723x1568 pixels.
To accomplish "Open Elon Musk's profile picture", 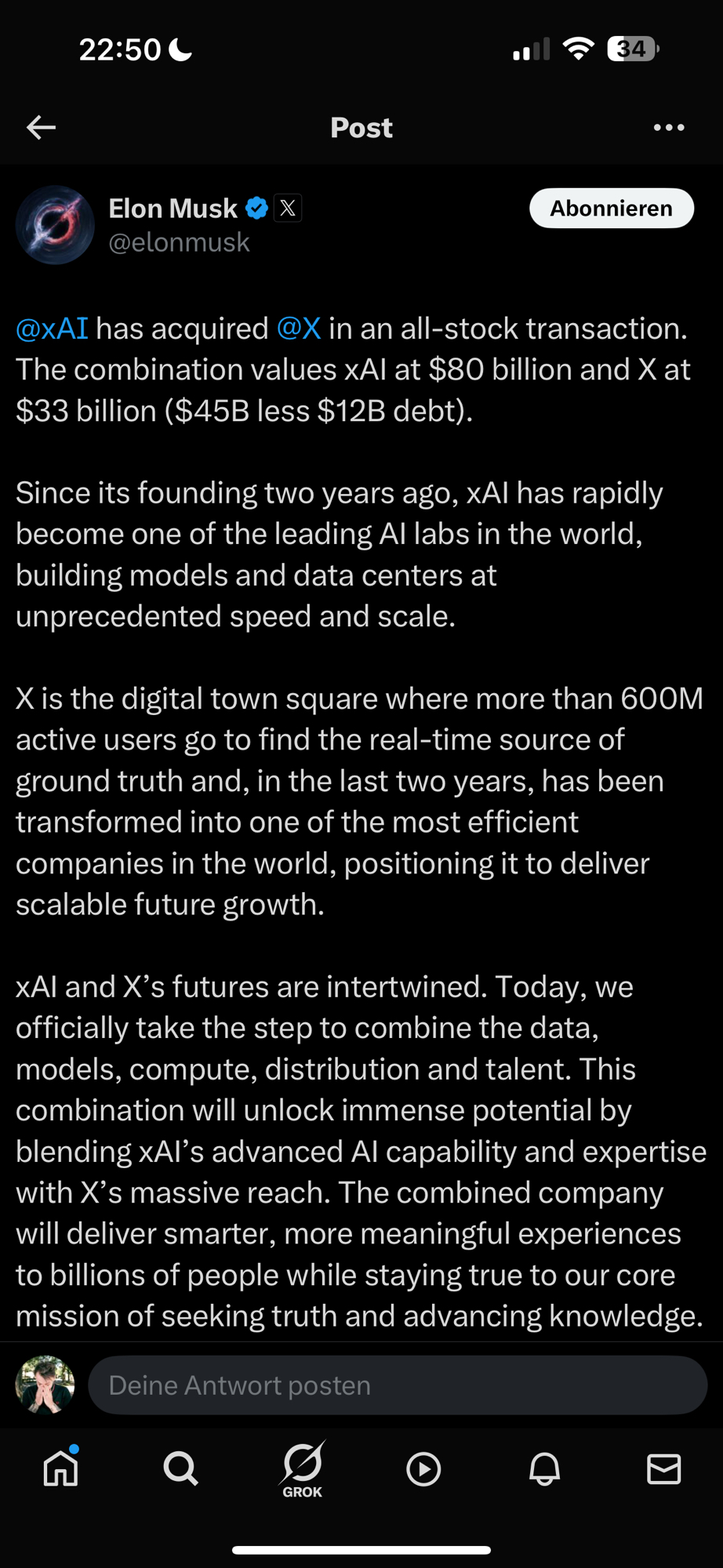I will click(x=55, y=225).
